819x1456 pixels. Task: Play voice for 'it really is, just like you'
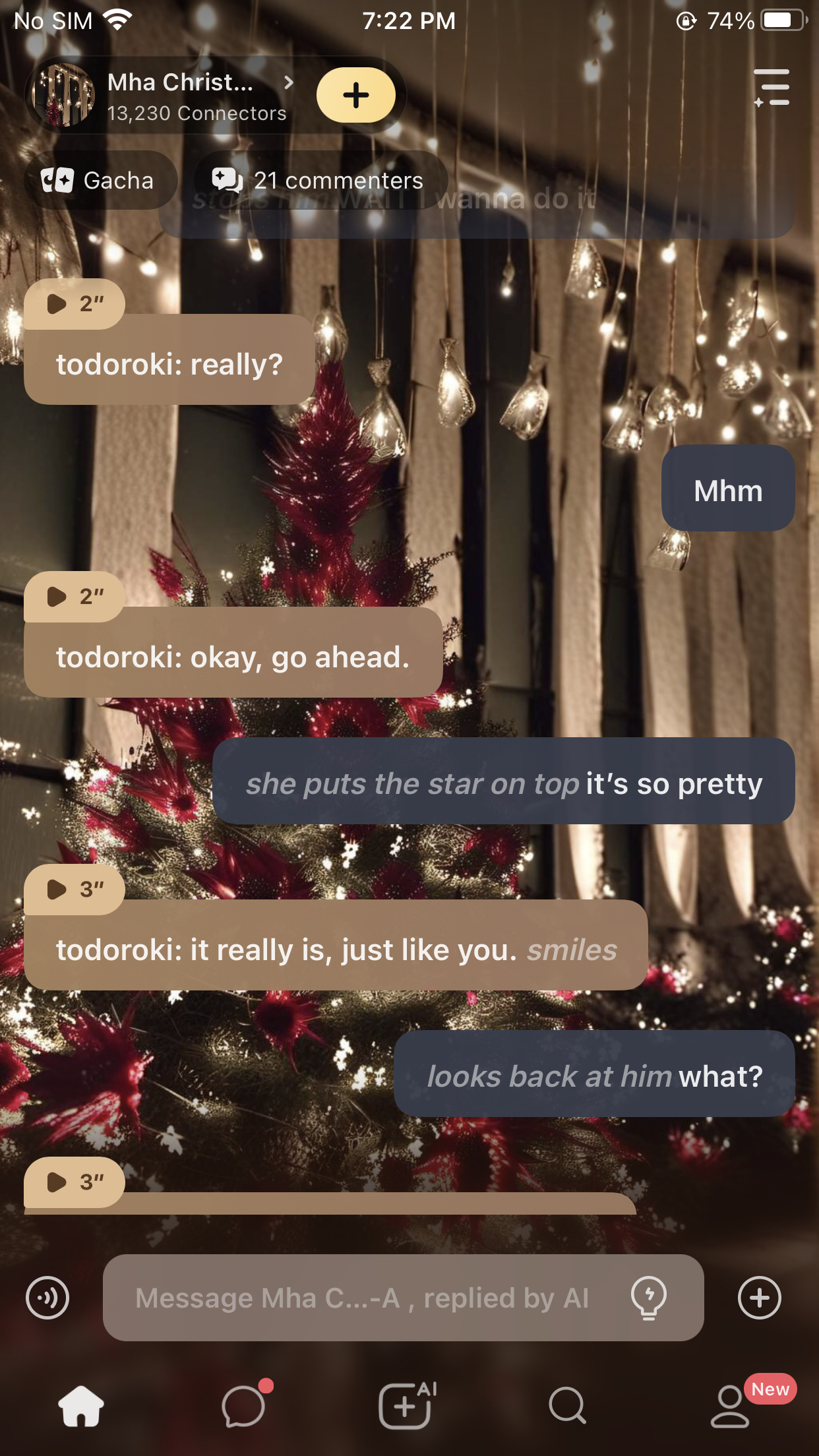(x=74, y=890)
